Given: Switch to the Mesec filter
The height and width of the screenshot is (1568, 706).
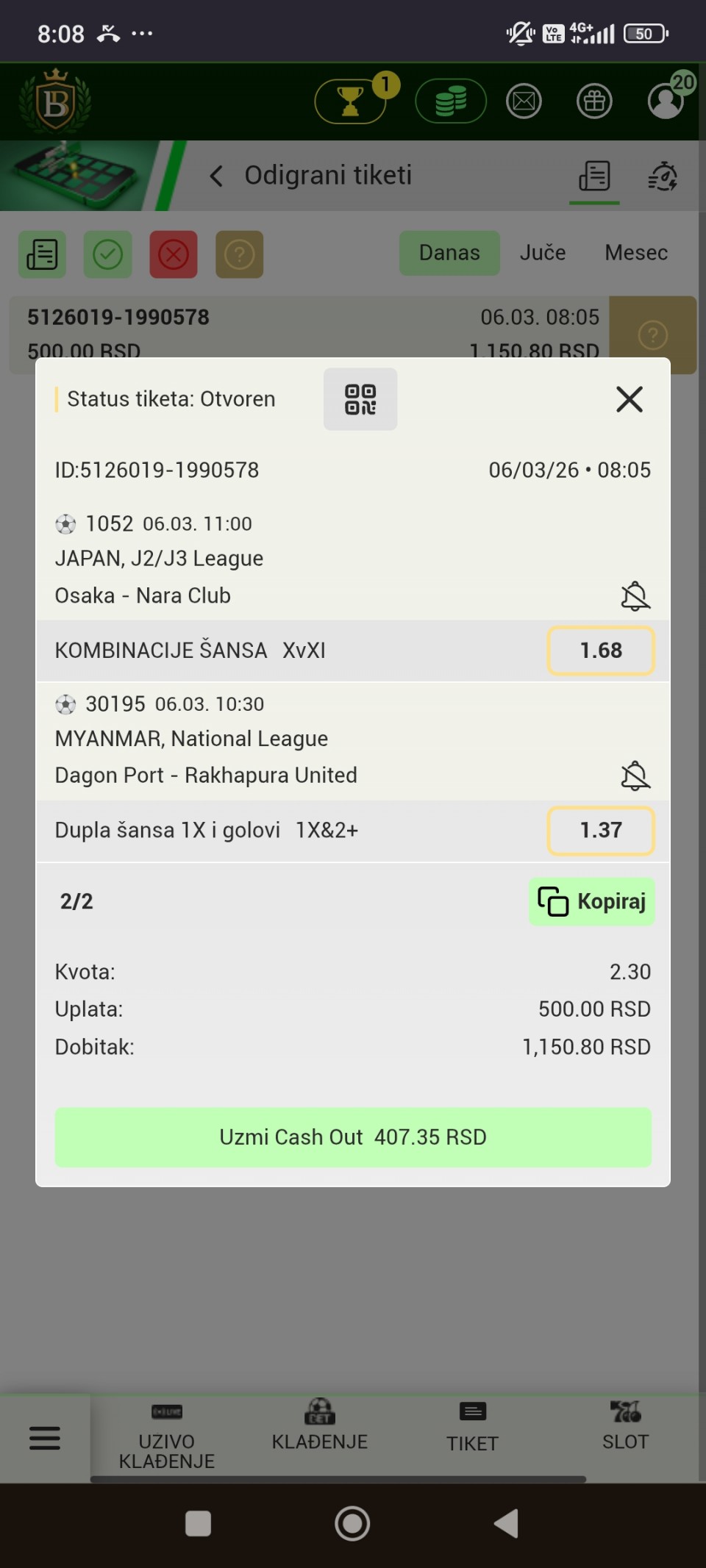Looking at the screenshot, I should 636,253.
